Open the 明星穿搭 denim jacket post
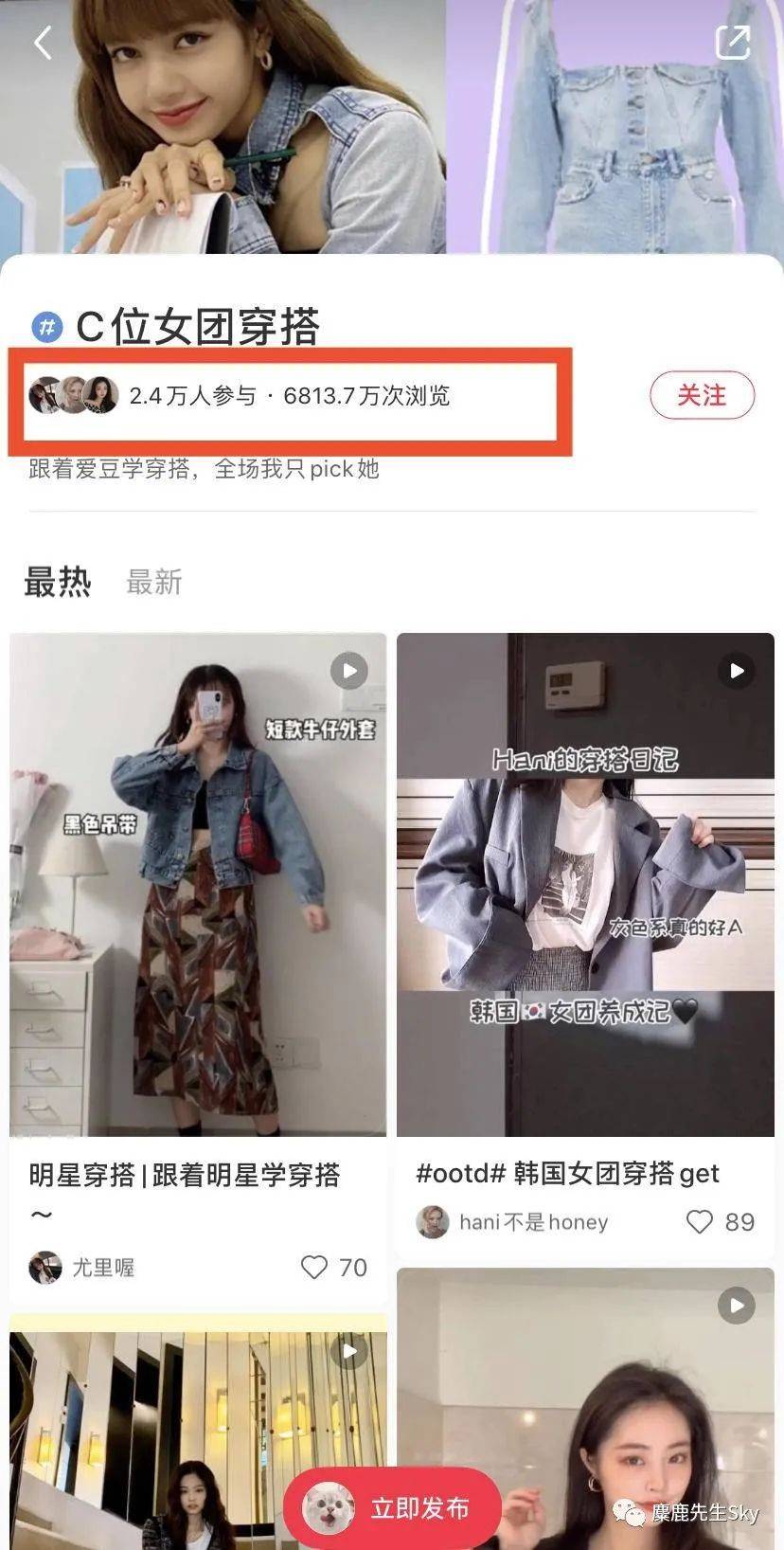Image resolution: width=784 pixels, height=1550 pixels. tap(198, 883)
